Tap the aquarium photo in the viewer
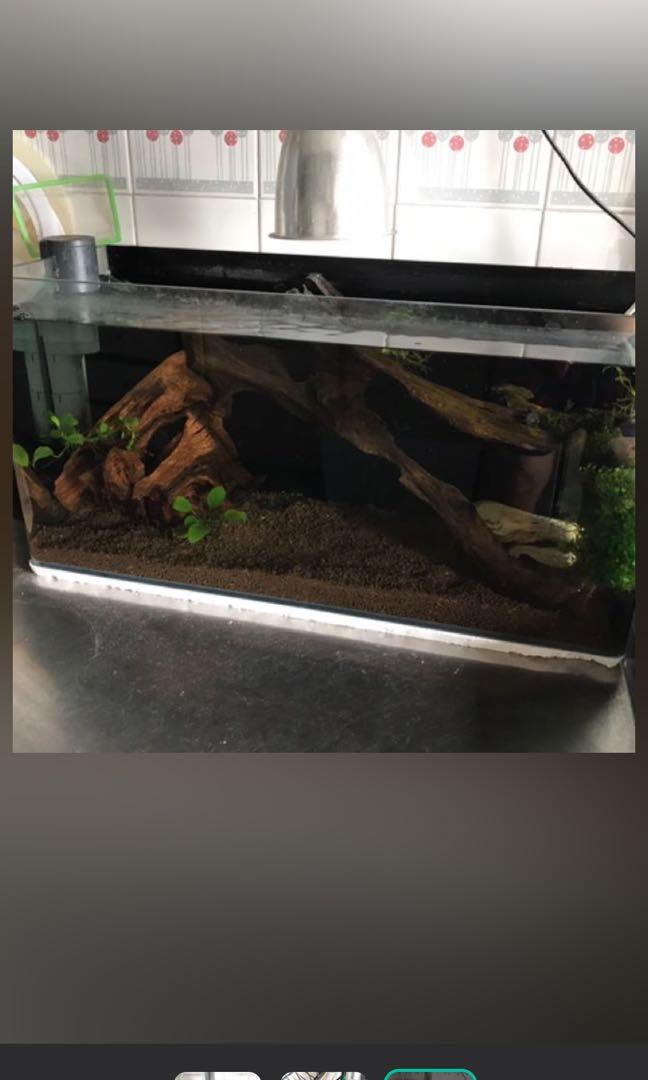 (x=323, y=440)
